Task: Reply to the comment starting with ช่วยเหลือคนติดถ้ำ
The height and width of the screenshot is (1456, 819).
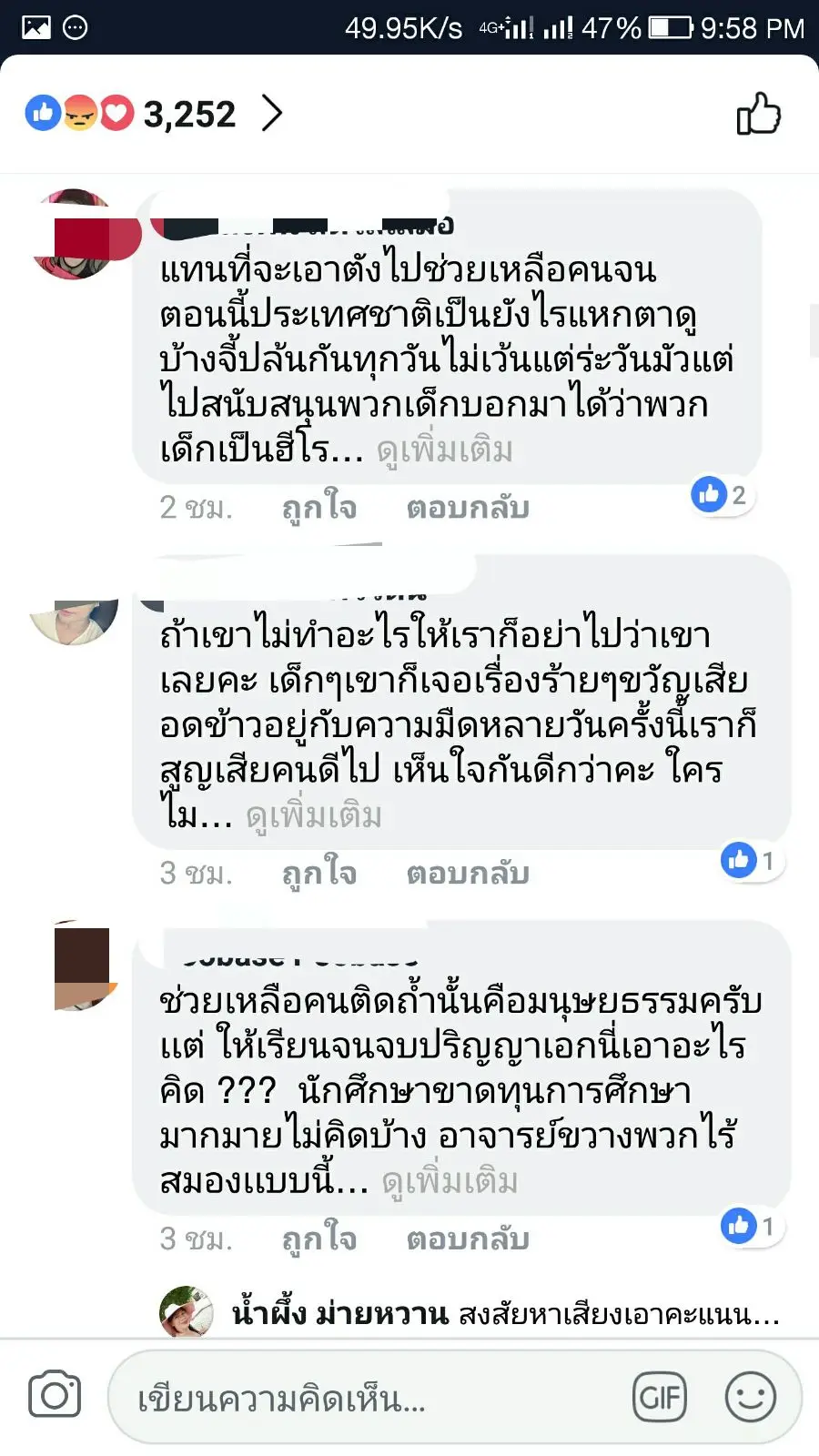Action: (x=468, y=1239)
